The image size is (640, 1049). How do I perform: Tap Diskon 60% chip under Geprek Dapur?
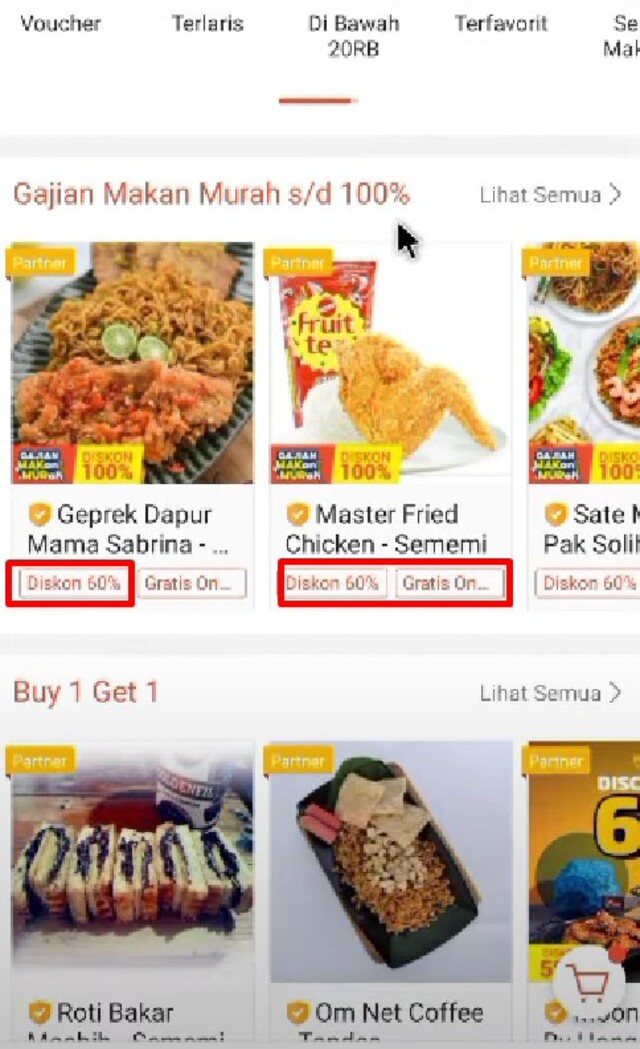coord(74,583)
